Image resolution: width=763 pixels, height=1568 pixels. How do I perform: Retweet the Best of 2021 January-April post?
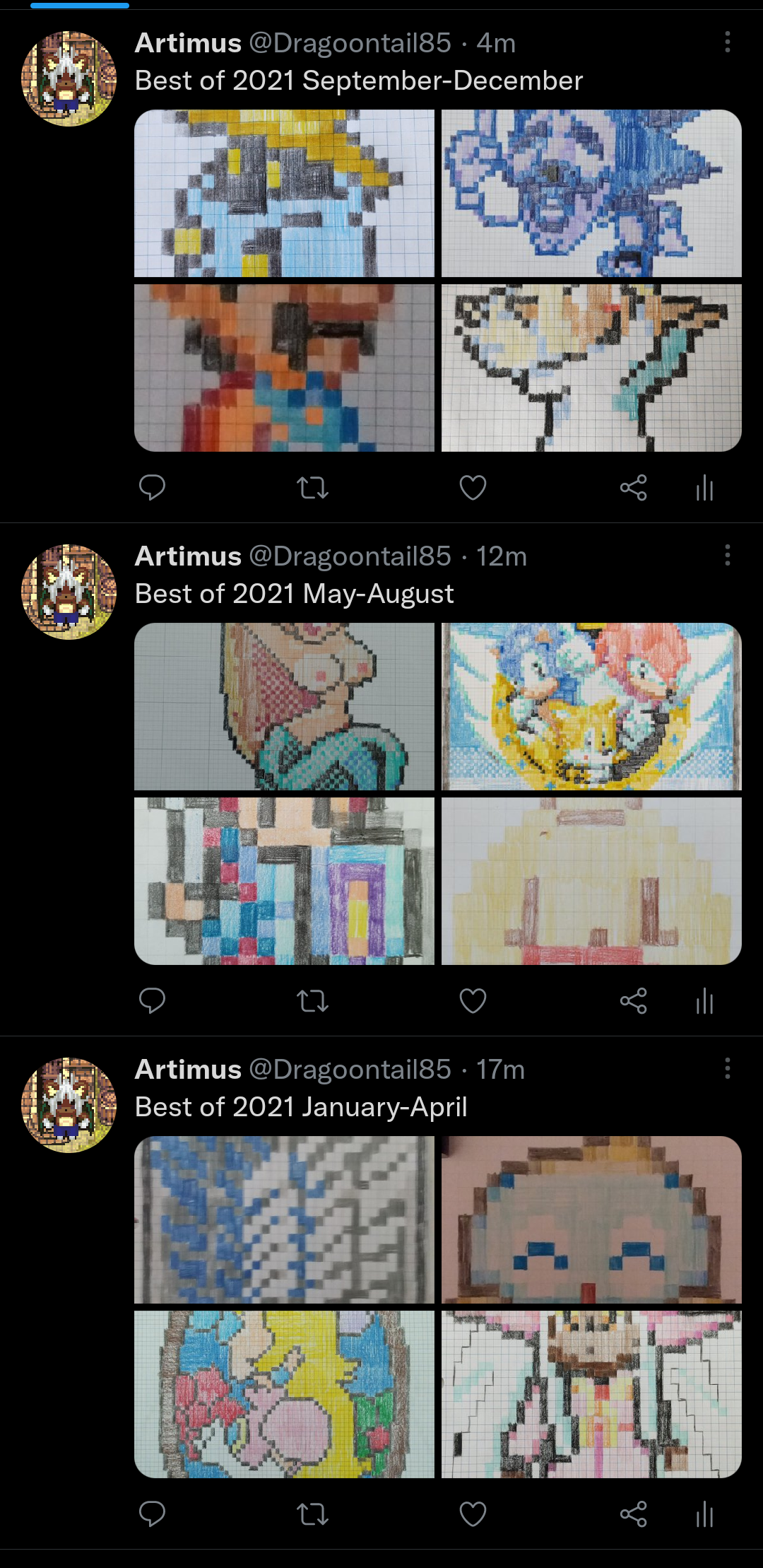(312, 1514)
